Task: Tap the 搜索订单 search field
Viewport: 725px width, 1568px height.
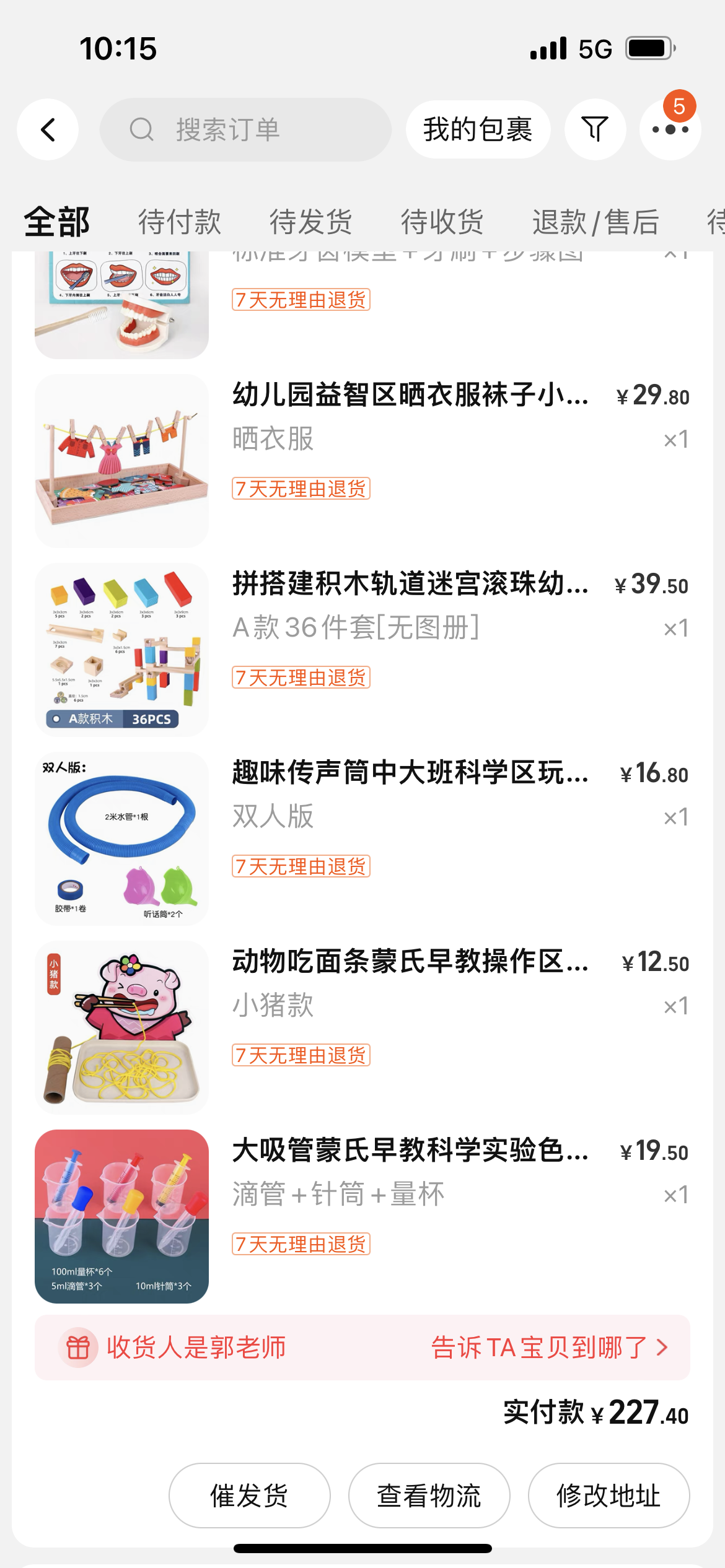Action: (245, 130)
